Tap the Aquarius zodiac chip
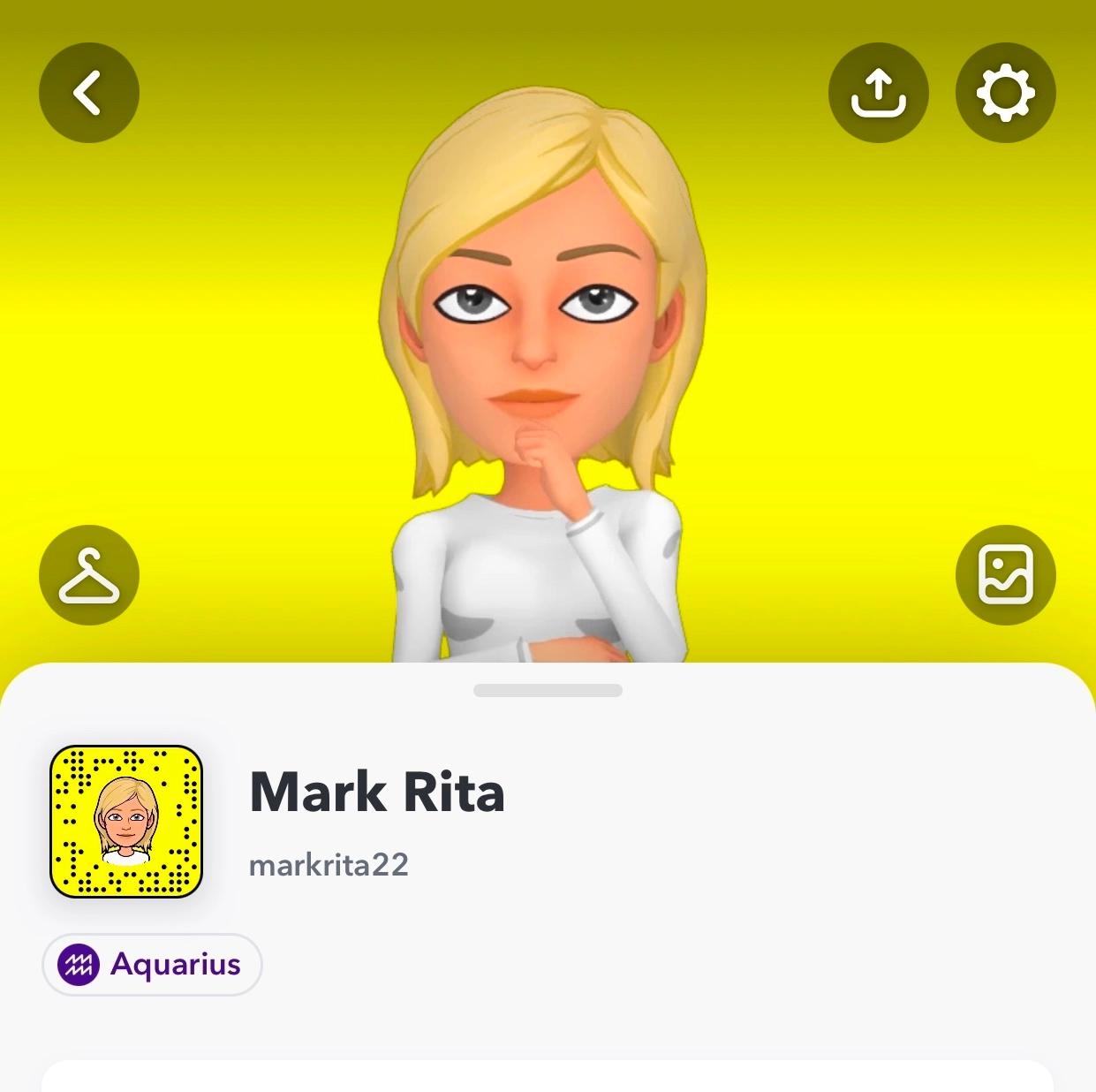The image size is (1096, 1092). (152, 964)
